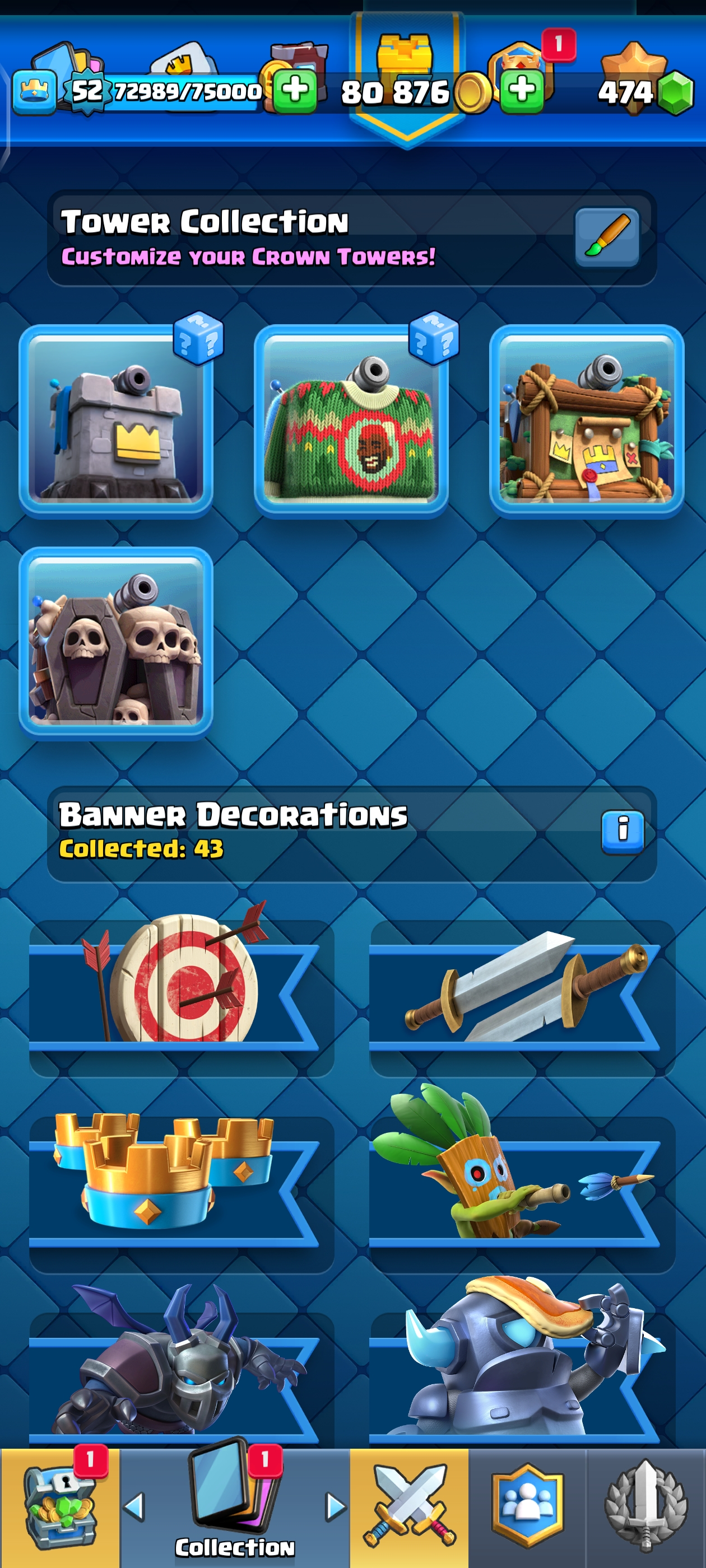Viewport: 706px width, 1568px height.
Task: Tap the right arrow beside Collection
Action: (335, 1507)
